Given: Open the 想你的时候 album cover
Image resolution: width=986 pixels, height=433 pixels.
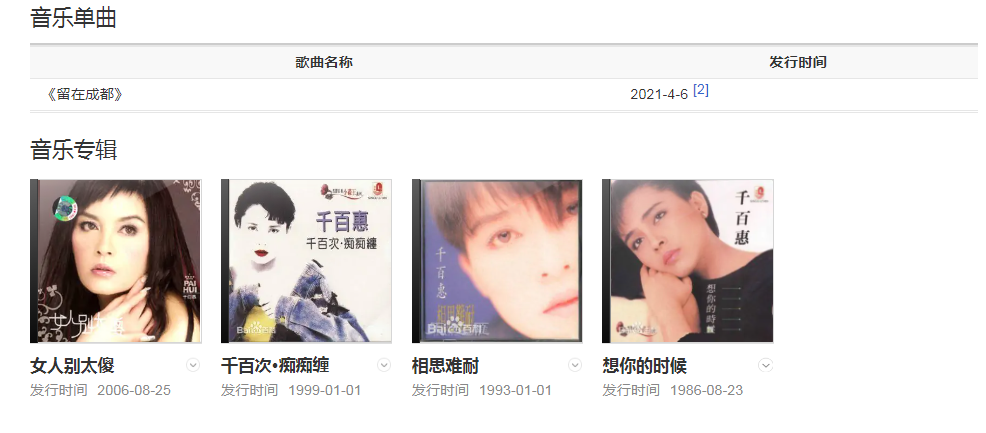Looking at the screenshot, I should [688, 261].
